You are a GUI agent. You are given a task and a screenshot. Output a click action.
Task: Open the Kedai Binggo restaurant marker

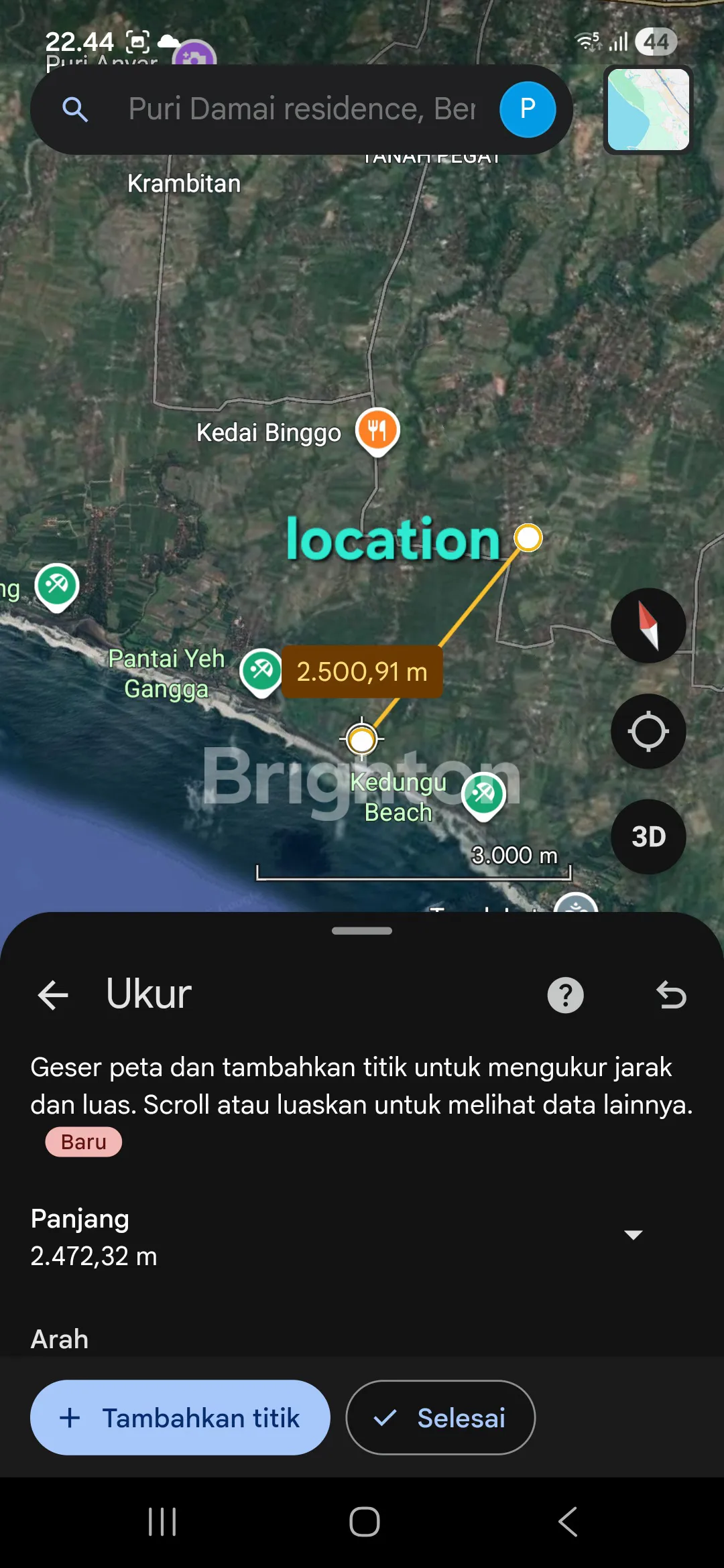pyautogui.click(x=377, y=430)
